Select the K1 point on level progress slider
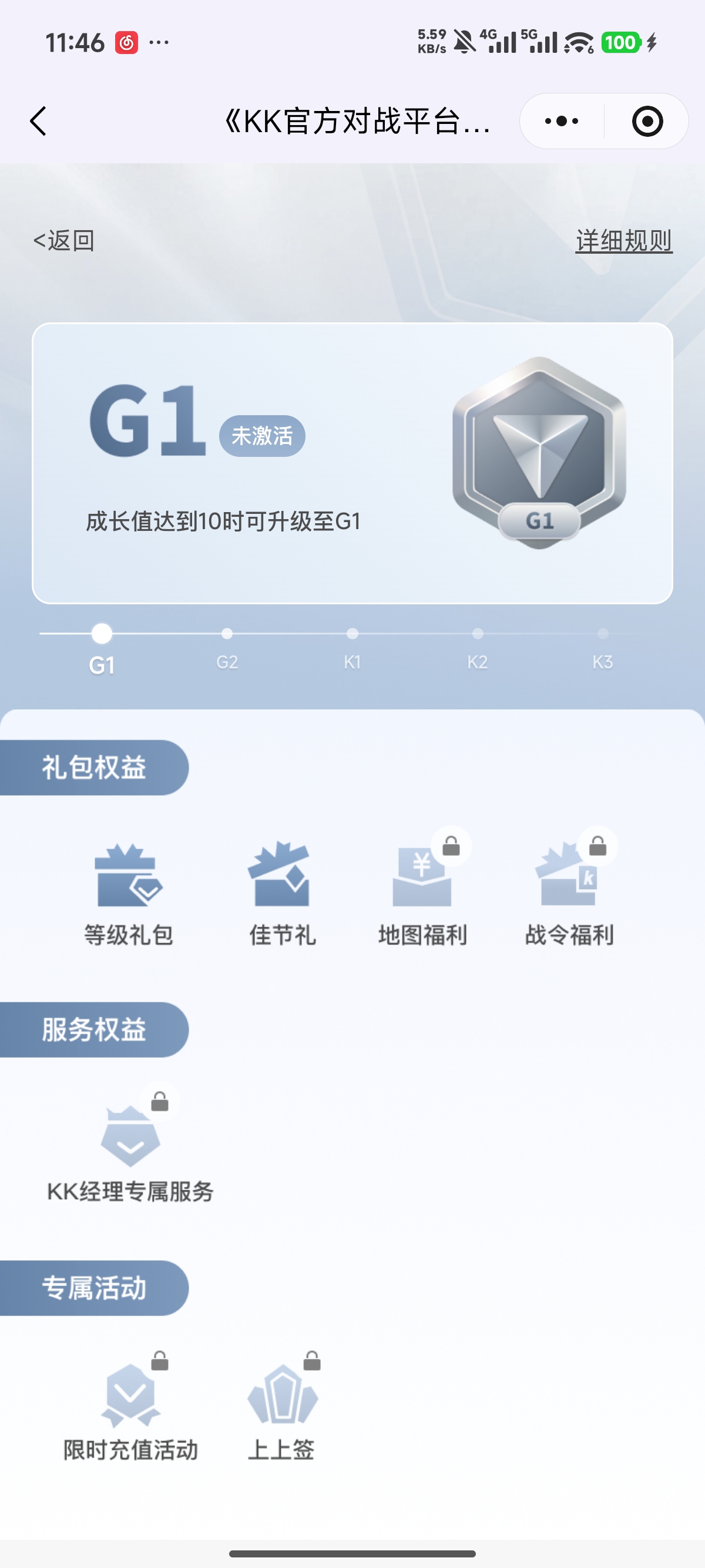Image resolution: width=705 pixels, height=1568 pixels. 352,634
